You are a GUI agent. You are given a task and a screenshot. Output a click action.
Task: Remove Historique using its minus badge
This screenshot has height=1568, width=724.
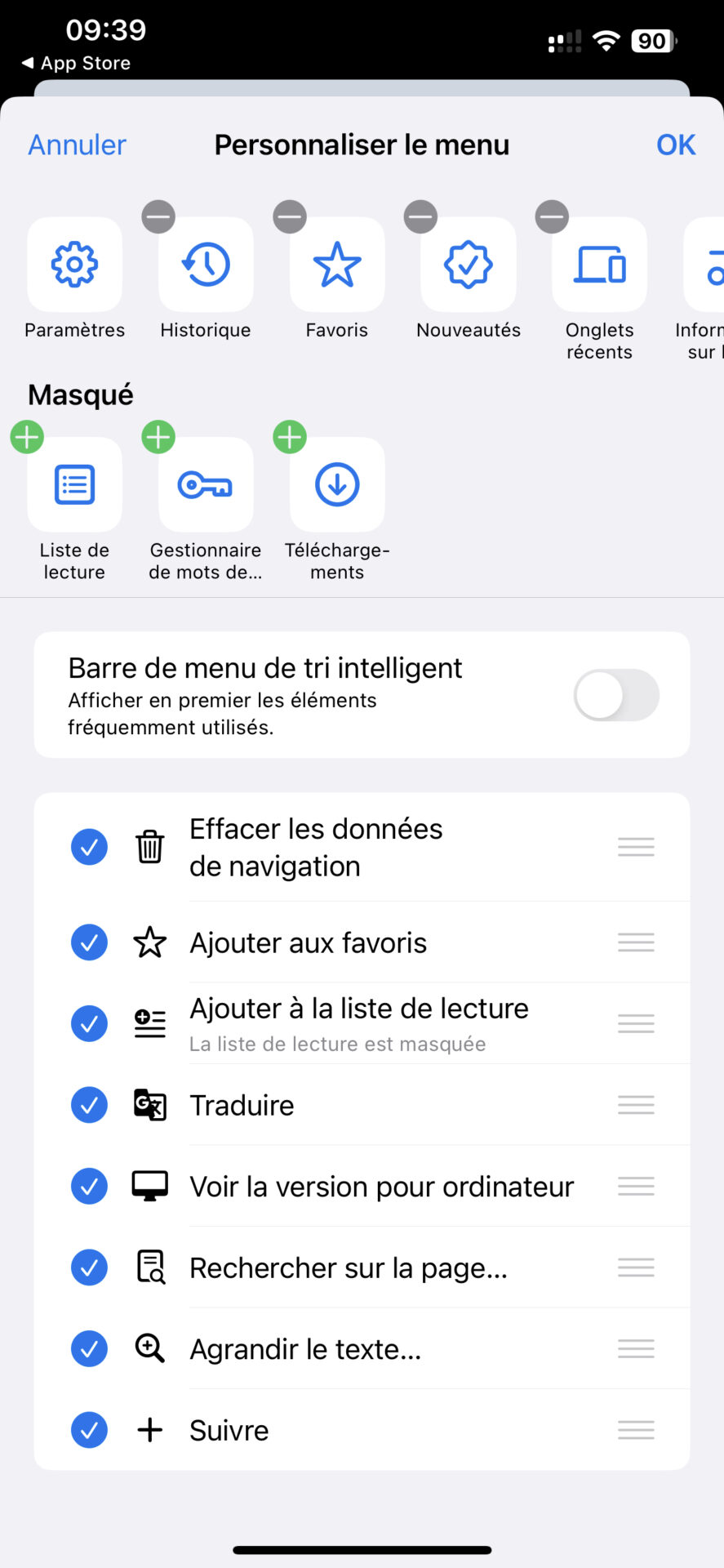158,216
